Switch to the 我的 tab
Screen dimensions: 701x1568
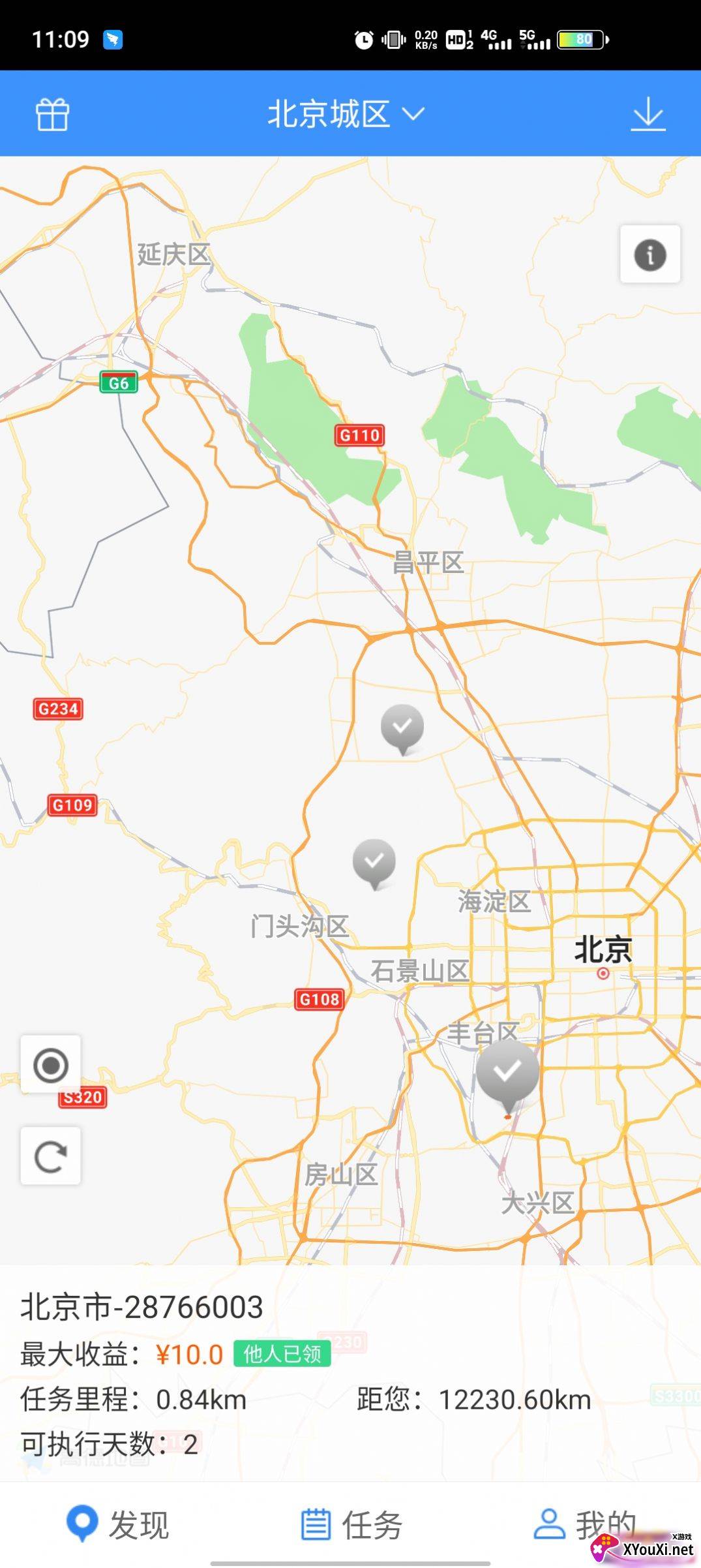(x=585, y=1525)
